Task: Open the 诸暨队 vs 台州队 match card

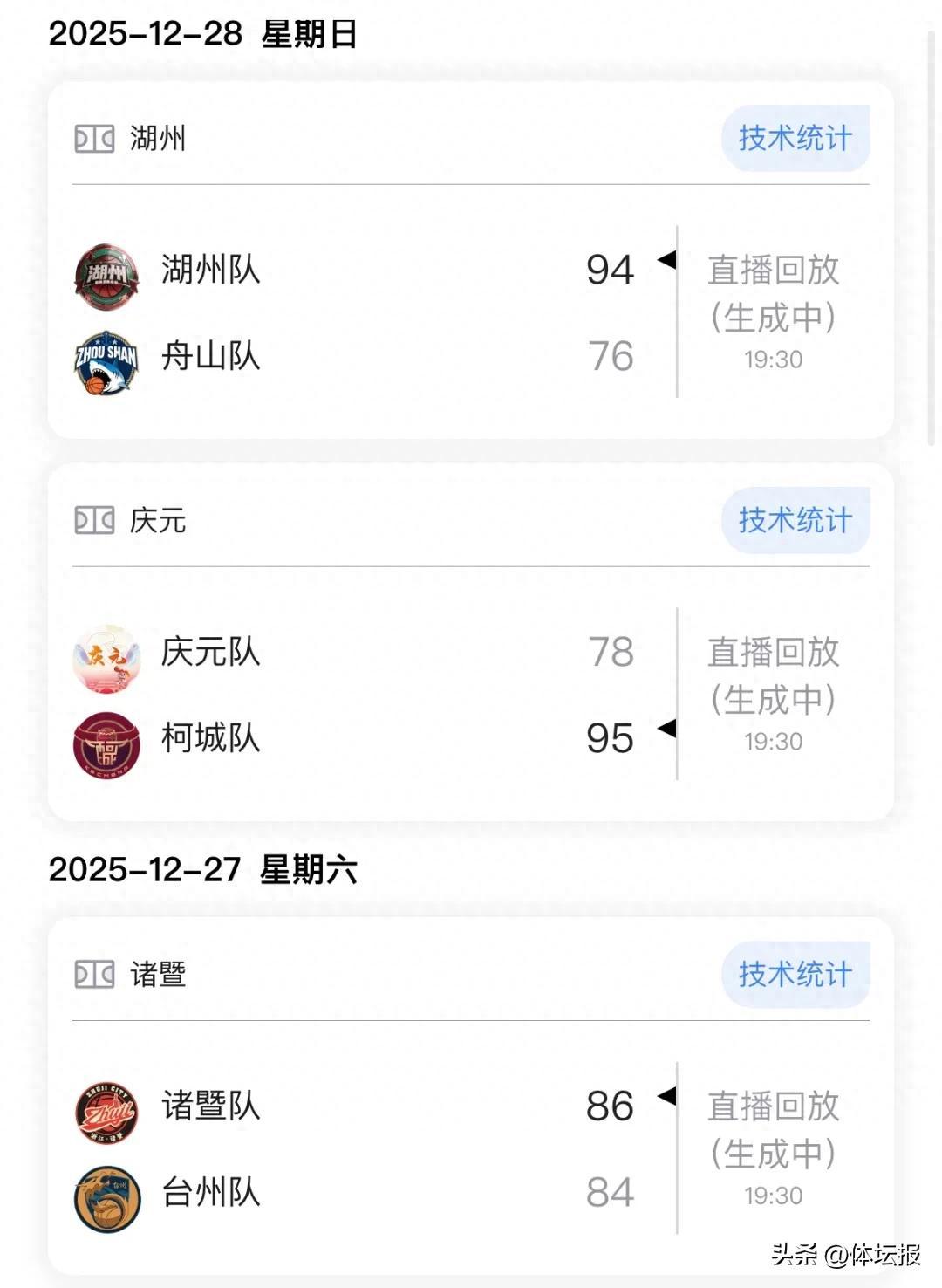Action: coord(366,1148)
